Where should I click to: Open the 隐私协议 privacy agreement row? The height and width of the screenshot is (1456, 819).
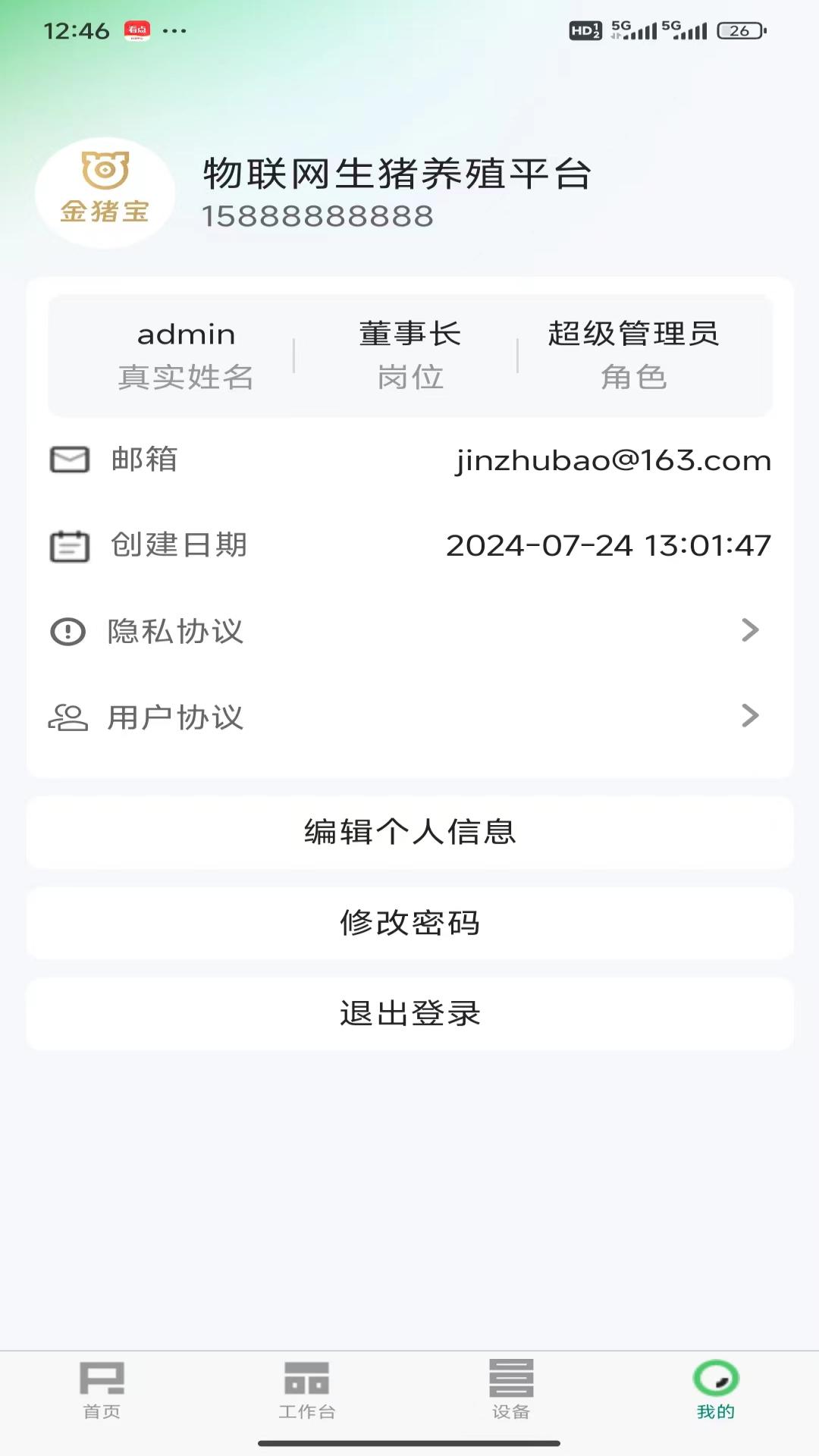pos(409,631)
